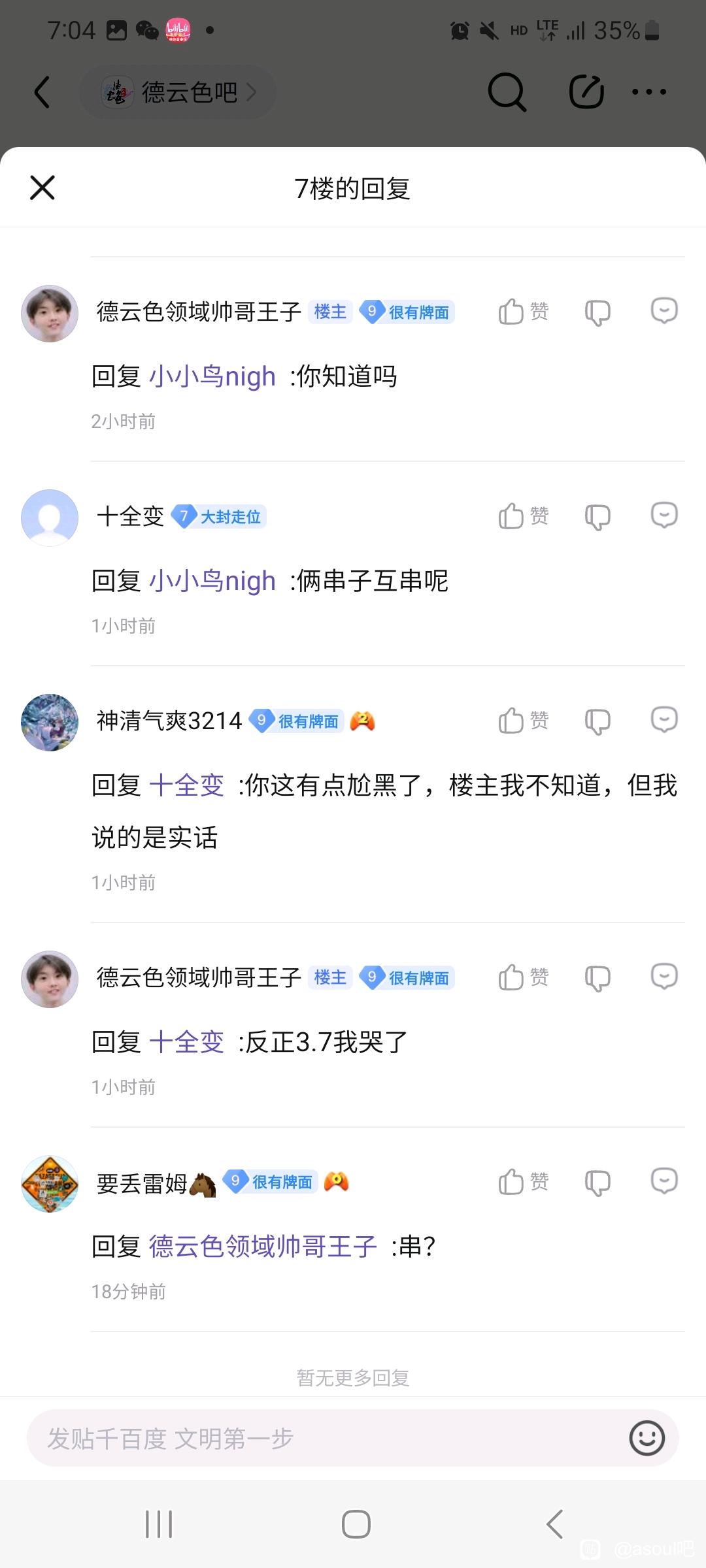Open 德云色领域帅哥王子 link in 要丢雷姆's reply

point(263,1247)
